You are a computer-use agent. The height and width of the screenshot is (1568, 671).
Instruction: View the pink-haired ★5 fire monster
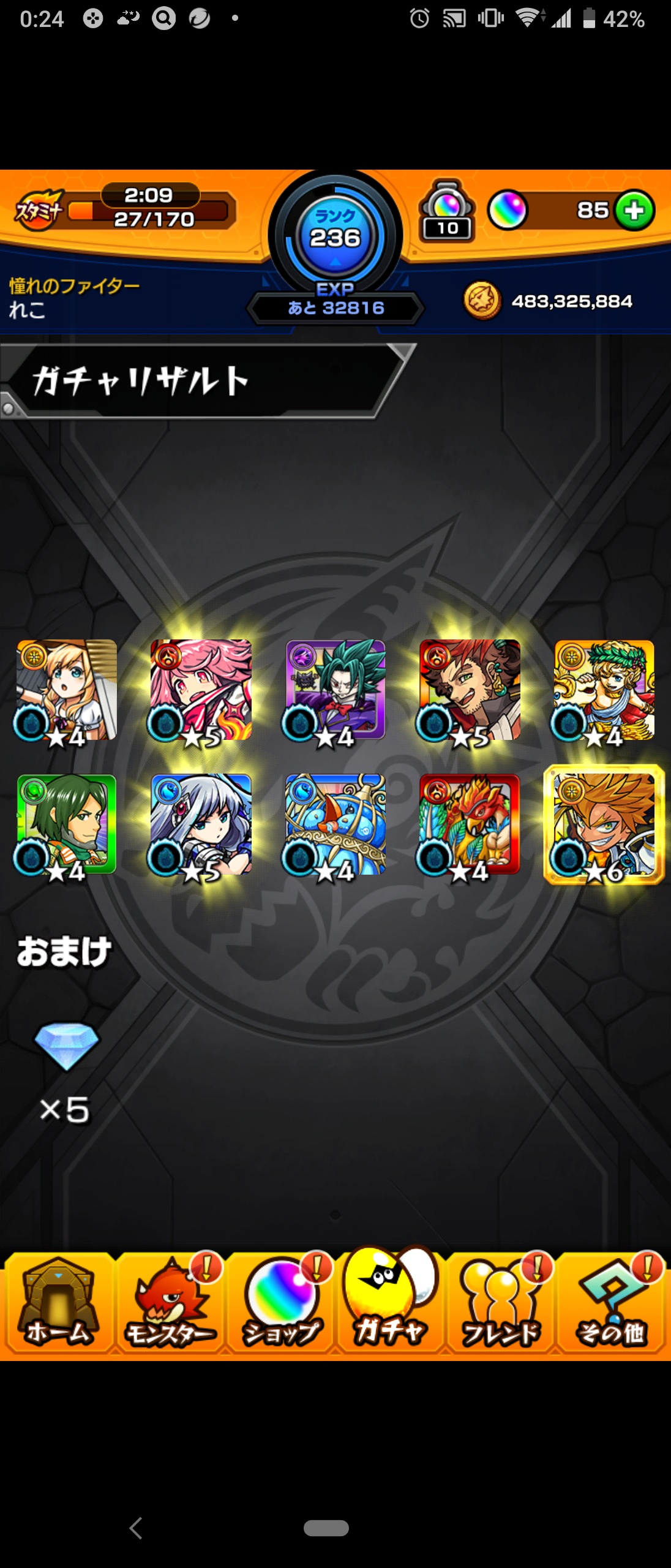click(201, 690)
